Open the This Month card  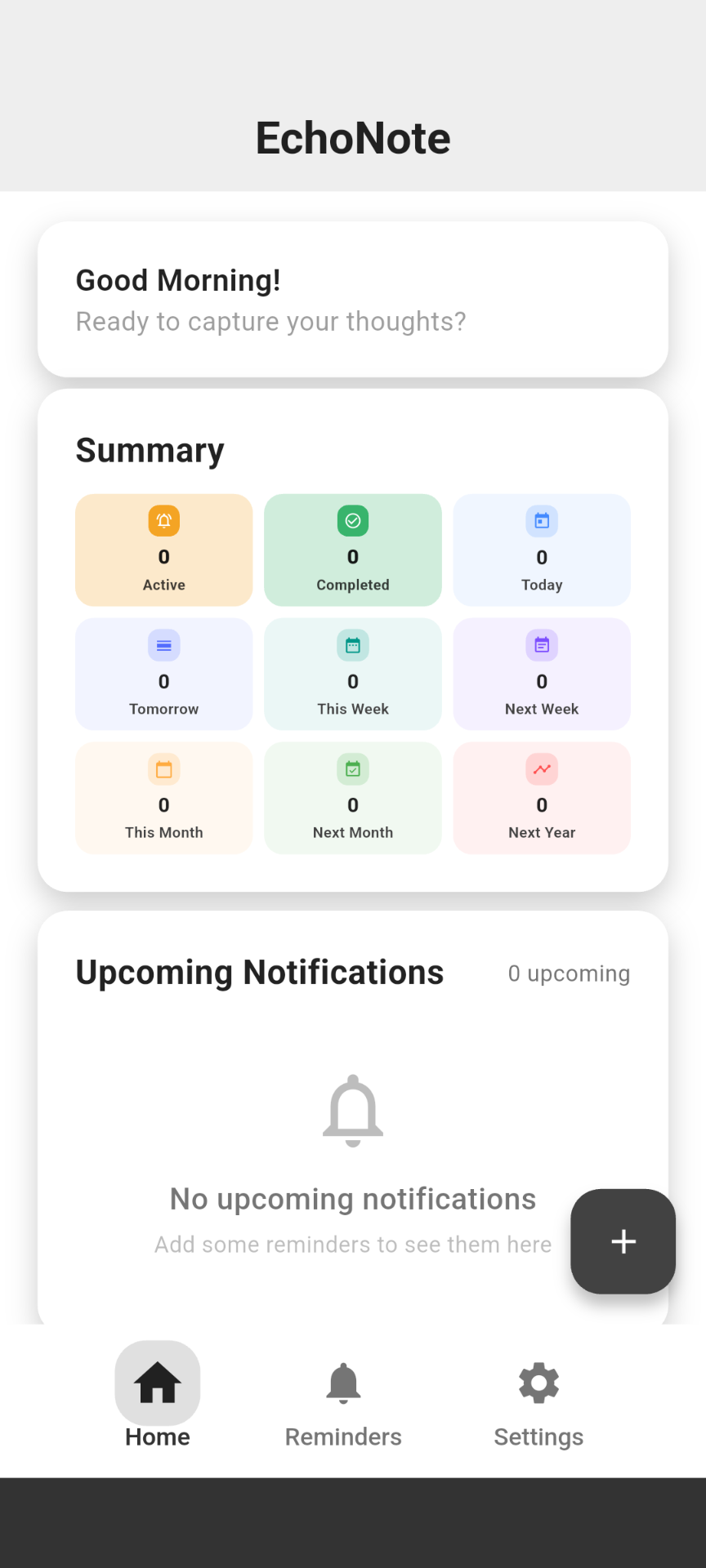(164, 798)
